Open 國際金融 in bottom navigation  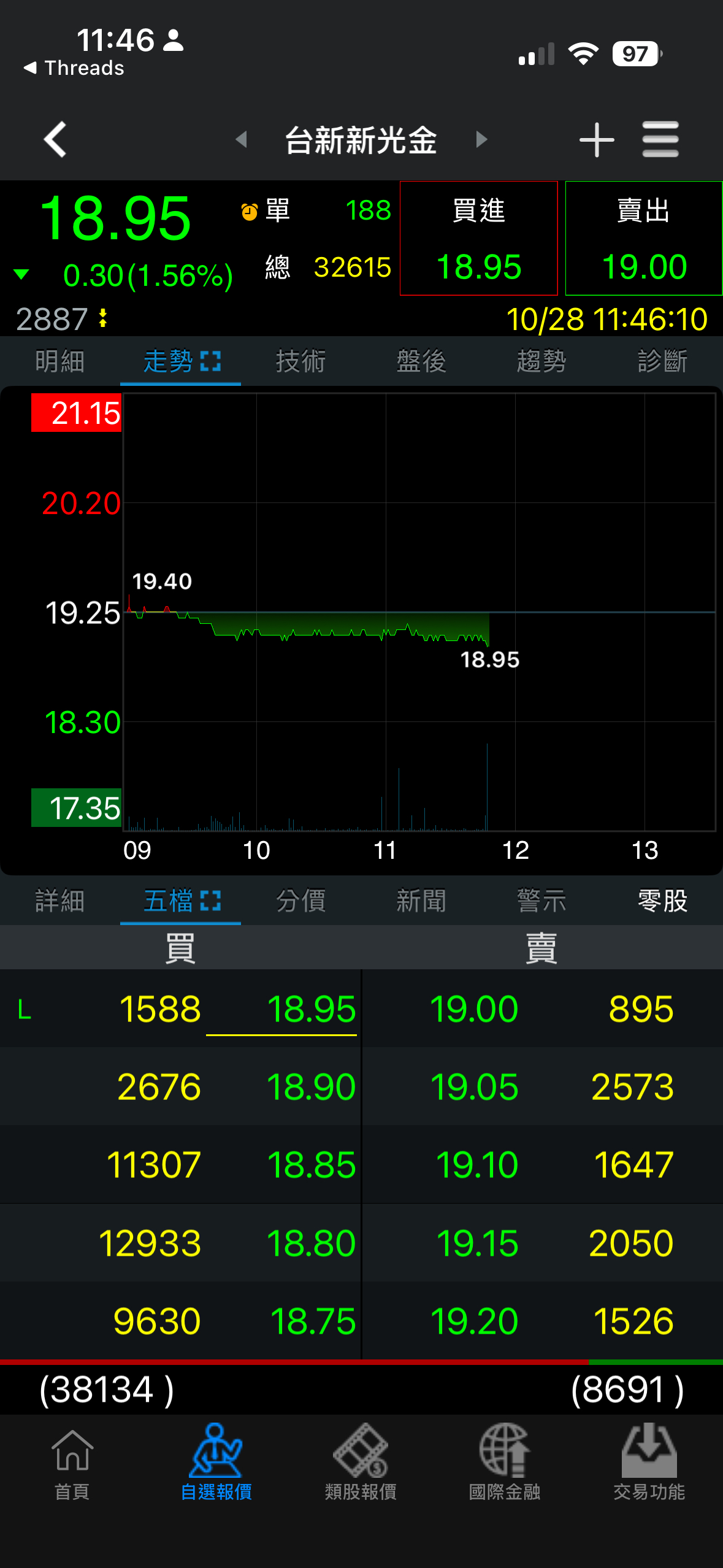[x=505, y=1463]
